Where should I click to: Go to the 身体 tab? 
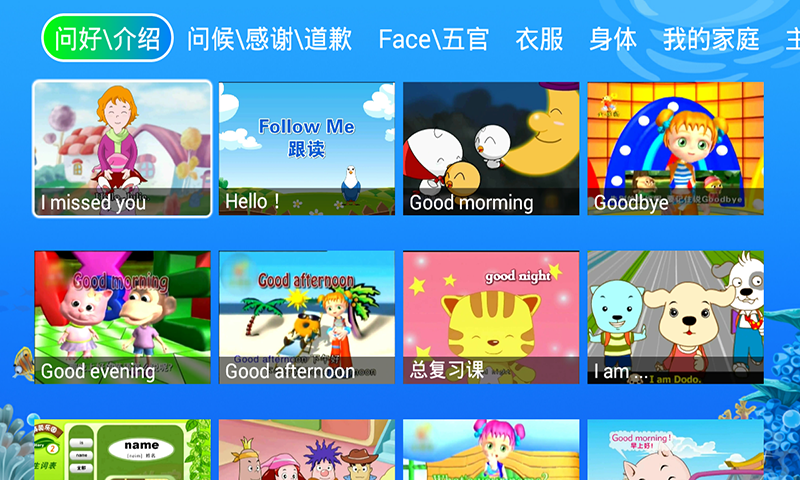(613, 39)
